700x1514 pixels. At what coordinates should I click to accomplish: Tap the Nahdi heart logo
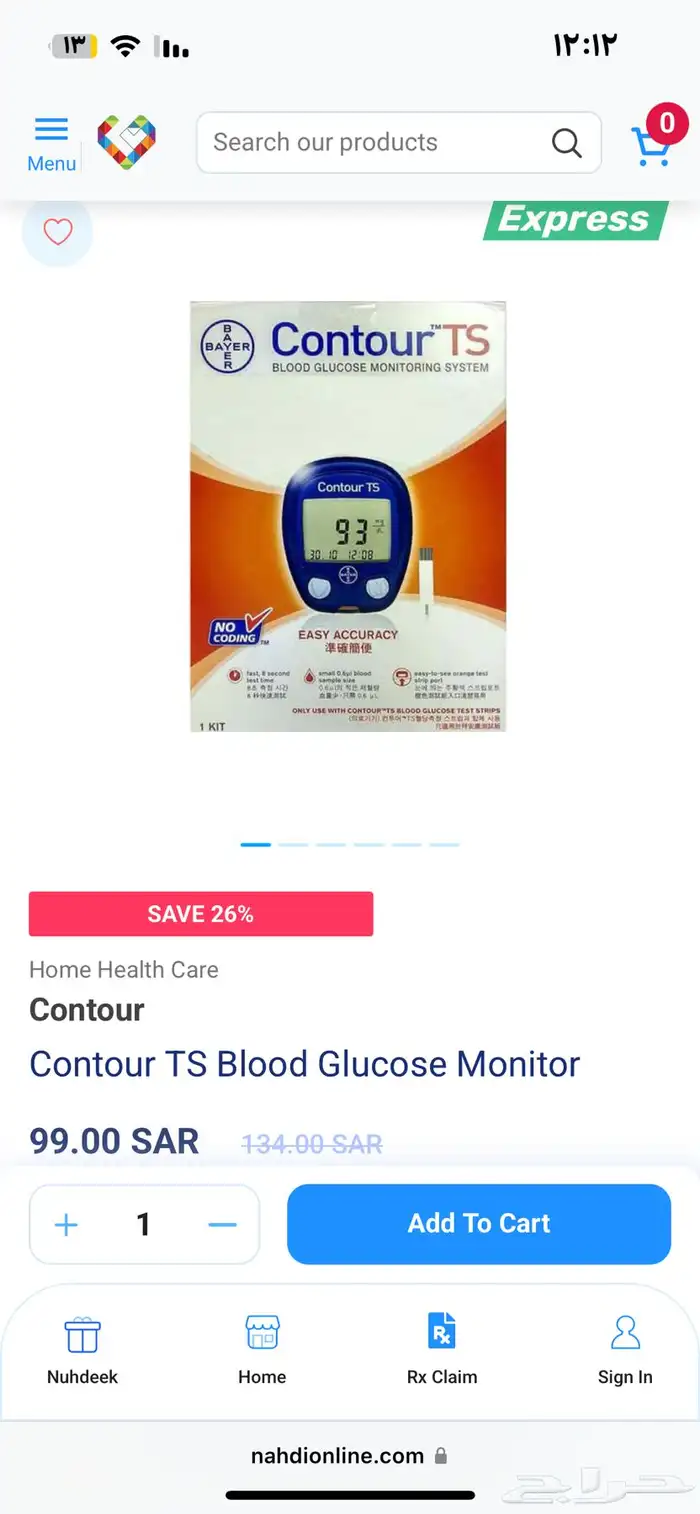click(x=127, y=143)
